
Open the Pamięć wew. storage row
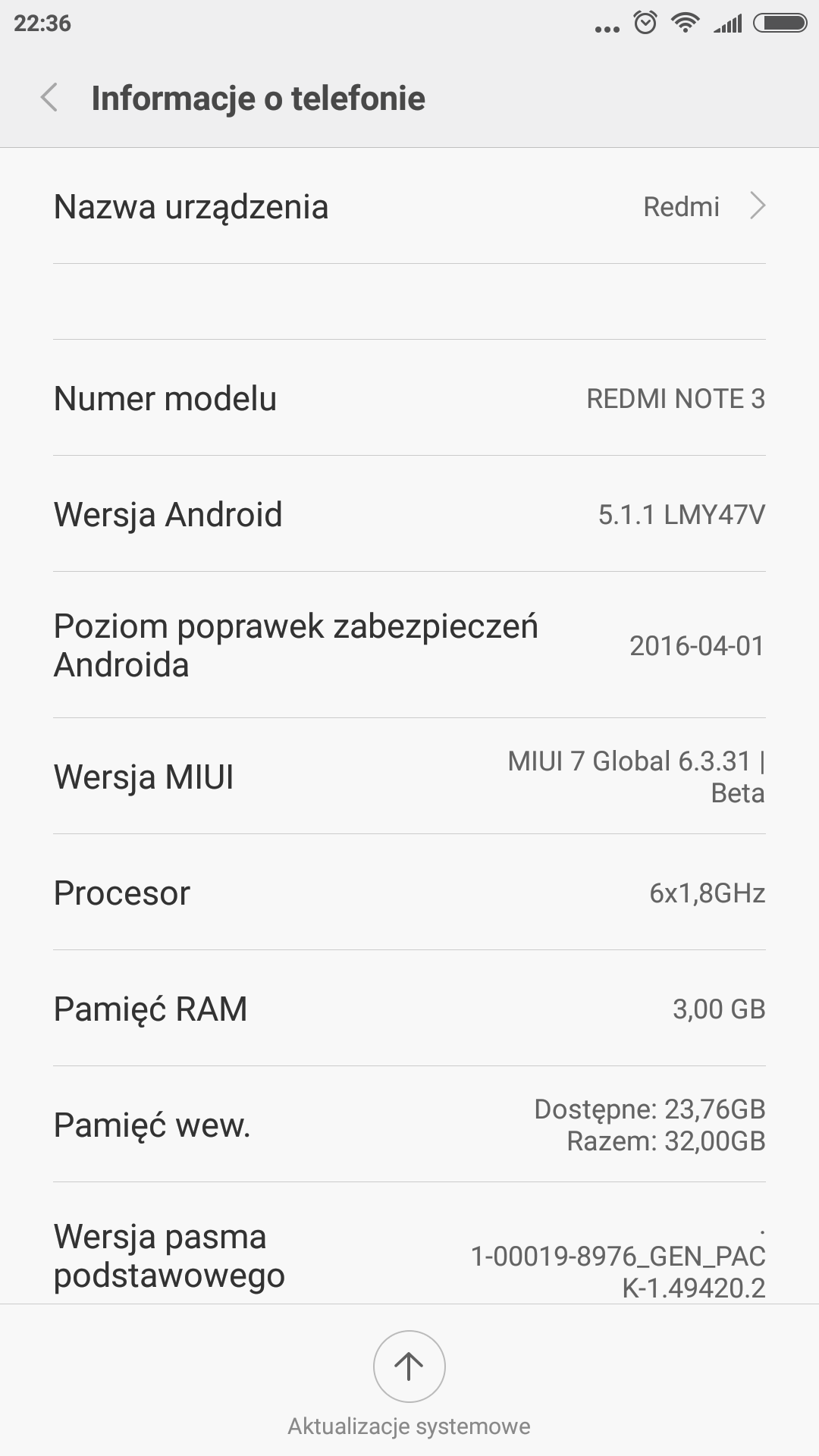pos(409,1125)
